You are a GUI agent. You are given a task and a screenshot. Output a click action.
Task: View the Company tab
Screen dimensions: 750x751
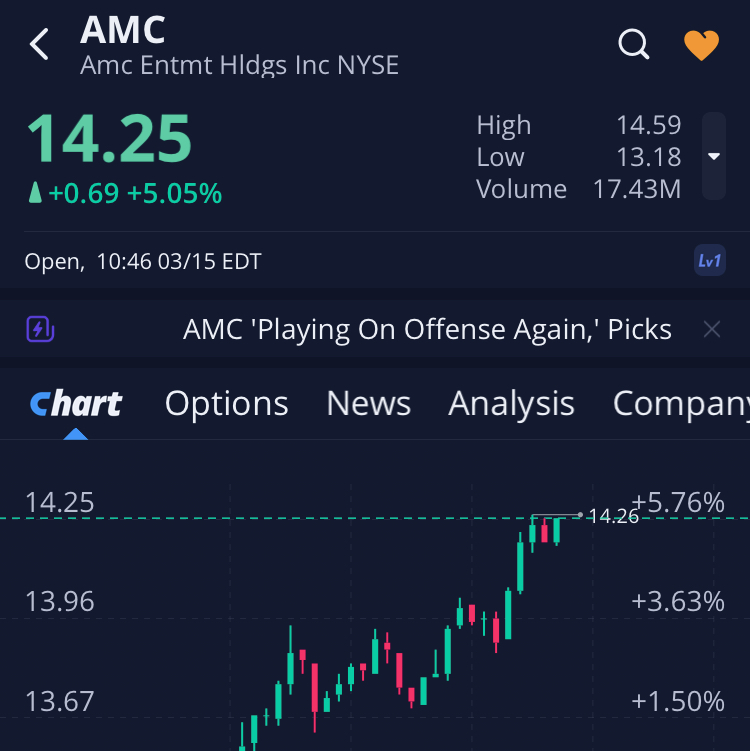point(680,403)
